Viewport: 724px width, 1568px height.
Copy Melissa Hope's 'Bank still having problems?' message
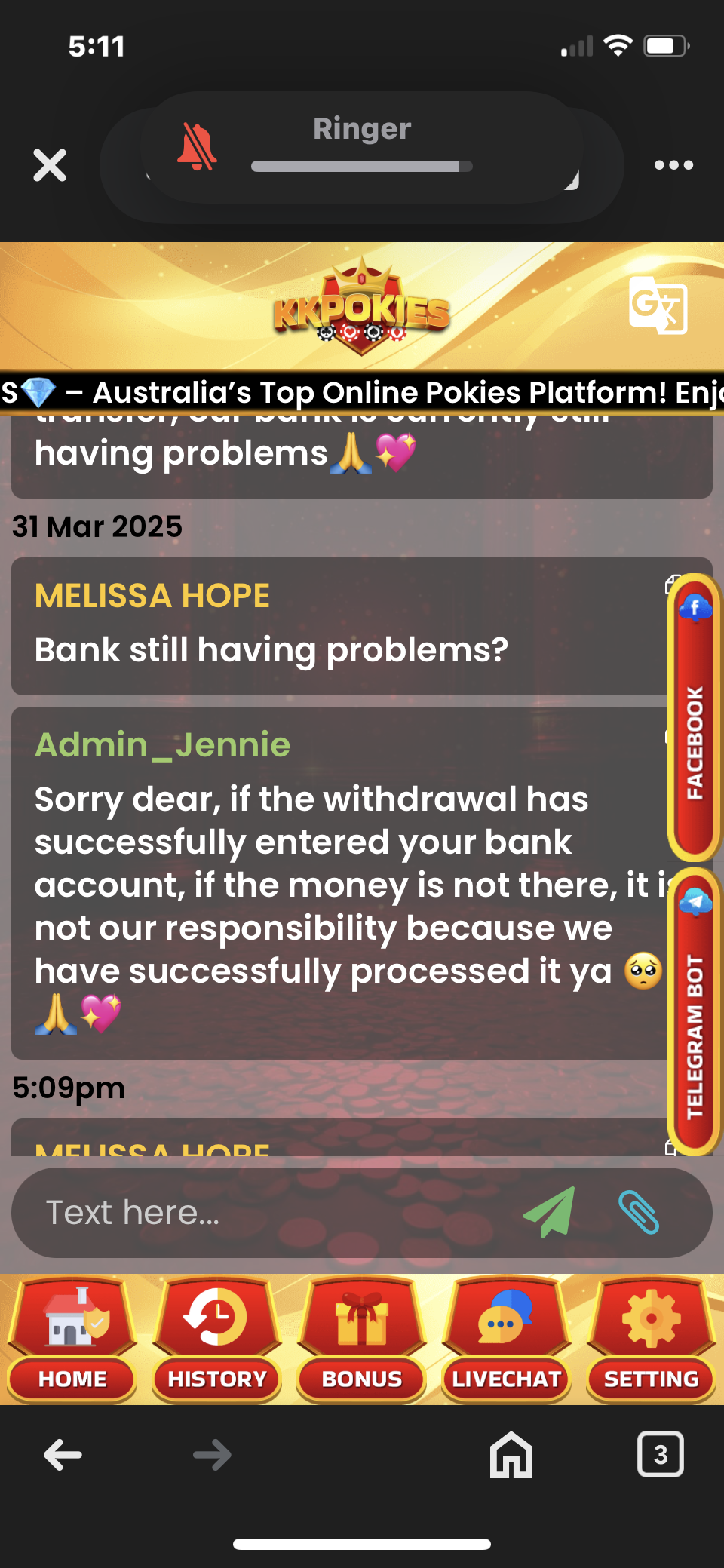(x=670, y=584)
